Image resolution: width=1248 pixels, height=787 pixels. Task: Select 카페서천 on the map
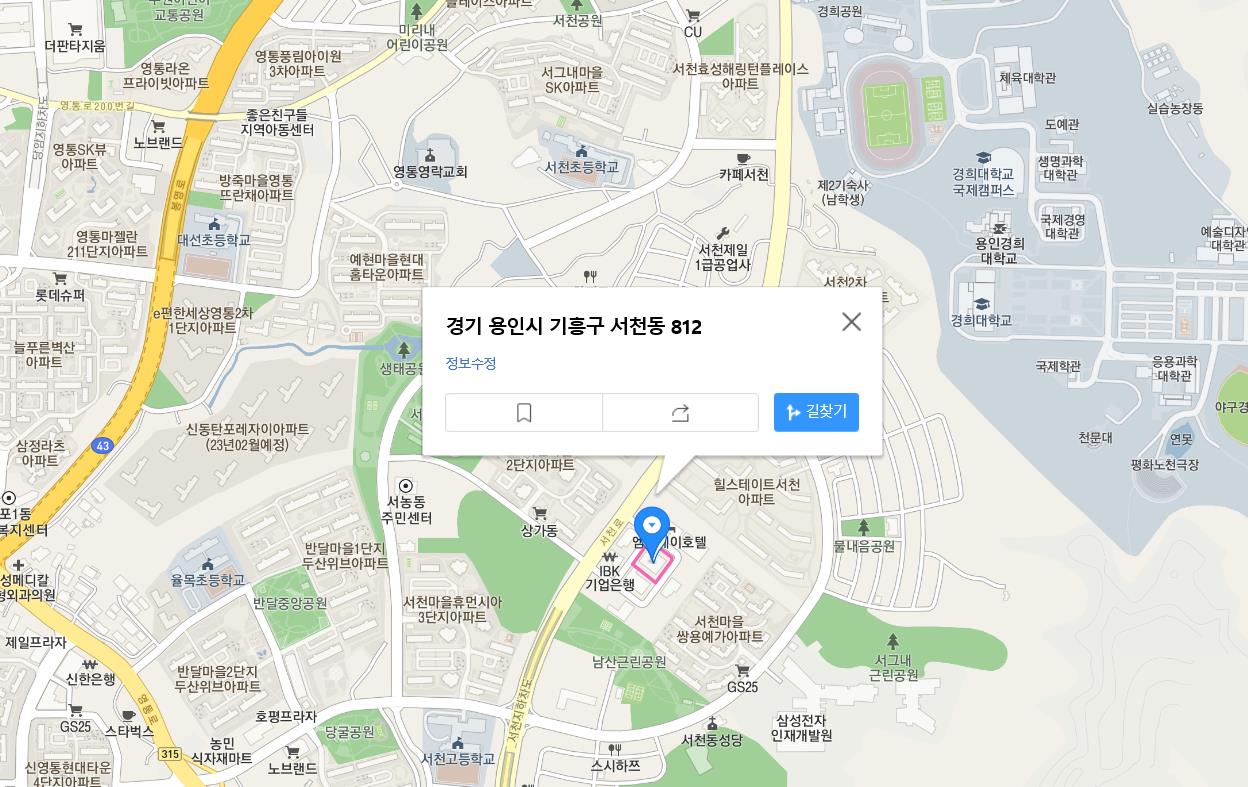pyautogui.click(x=743, y=160)
